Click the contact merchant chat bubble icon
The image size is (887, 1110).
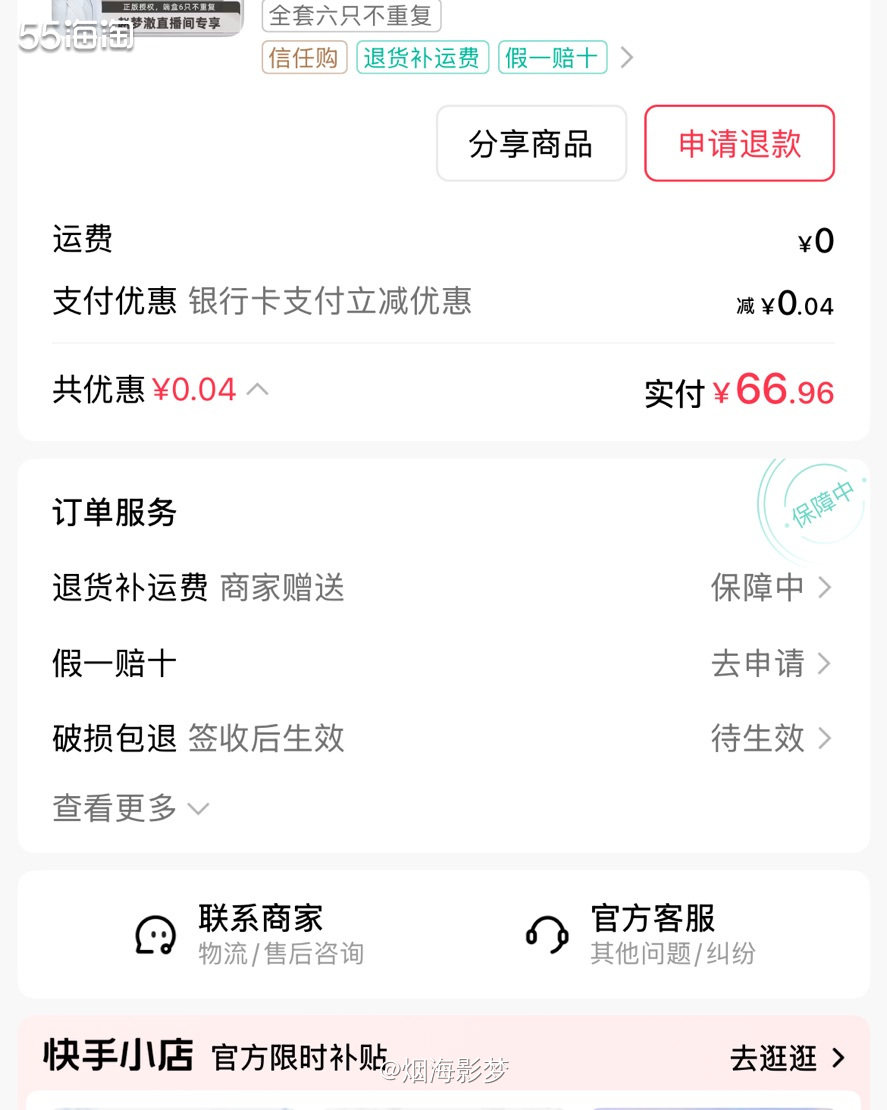point(155,935)
